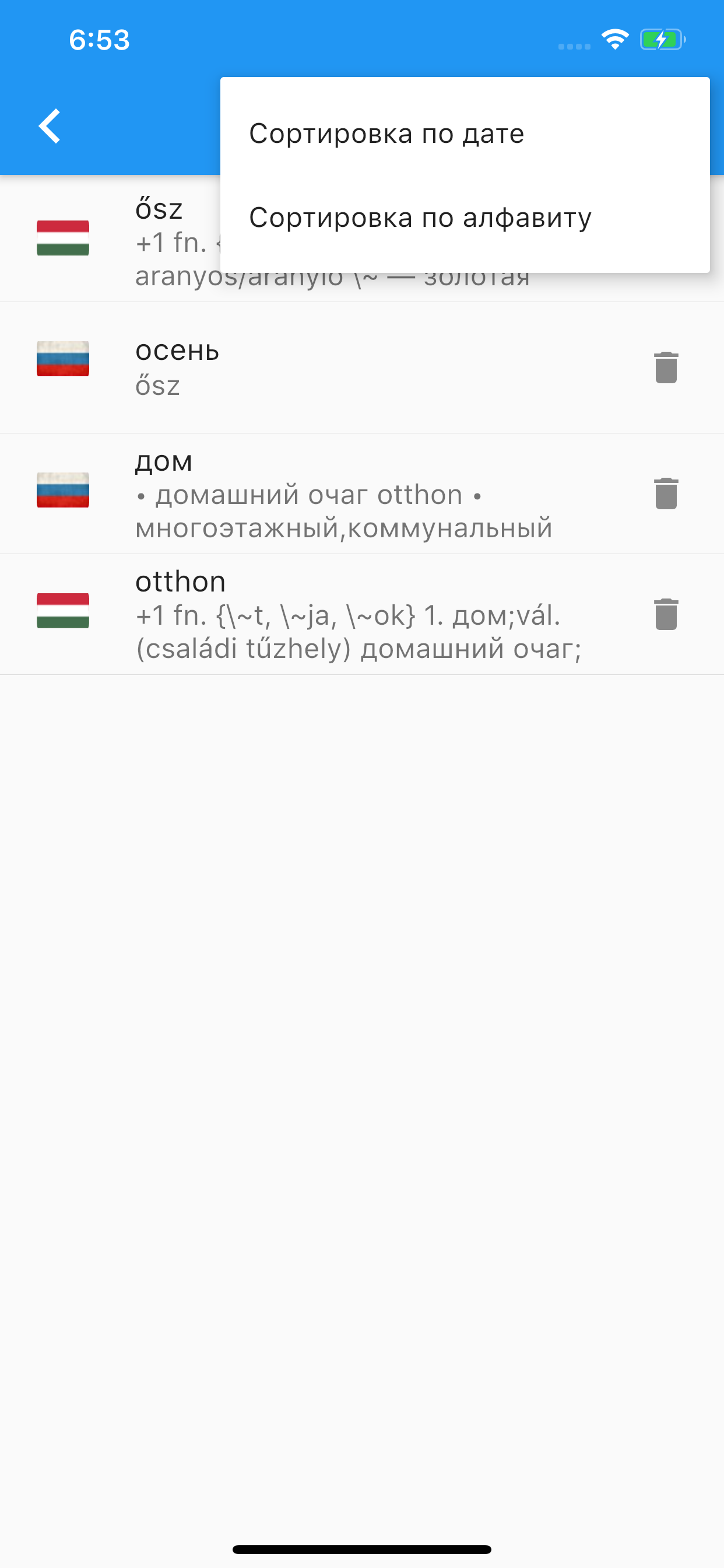The height and width of the screenshot is (1568, 724).
Task: Tap the Russian flag next to "осень"
Action: 63,360
